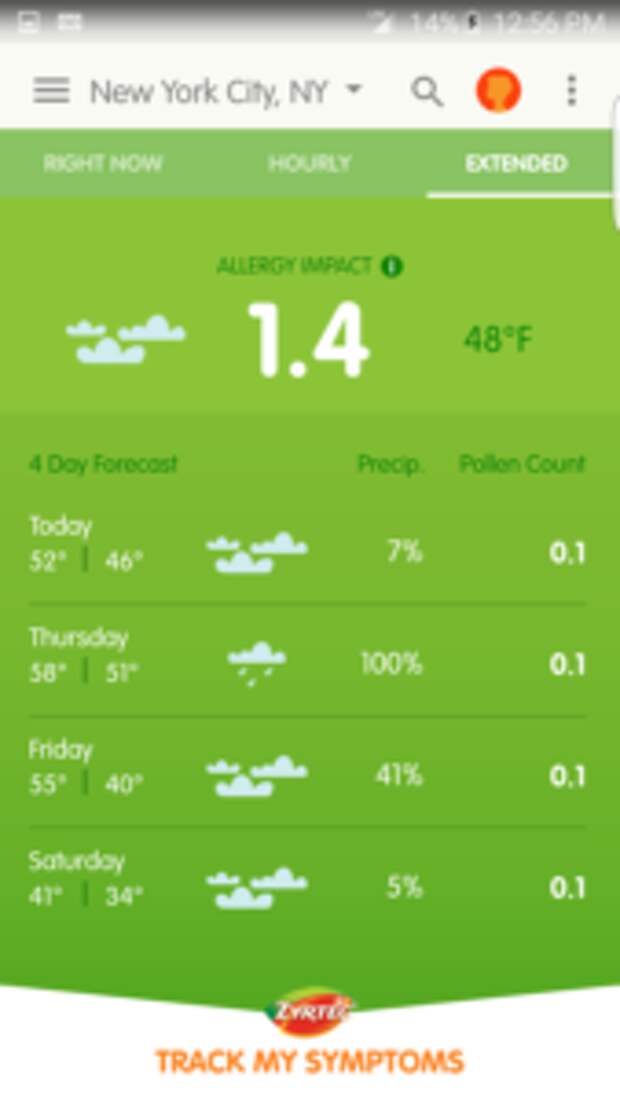The width and height of the screenshot is (620, 1100).
Task: Open the hamburger drawer menu
Action: [51, 92]
